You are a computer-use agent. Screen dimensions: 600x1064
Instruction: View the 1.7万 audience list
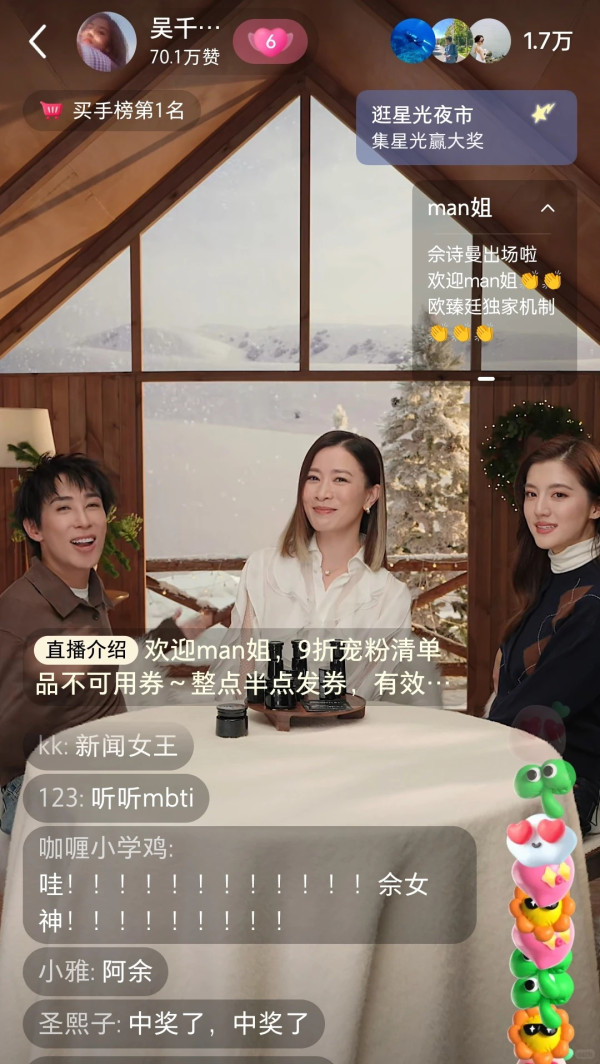point(547,41)
